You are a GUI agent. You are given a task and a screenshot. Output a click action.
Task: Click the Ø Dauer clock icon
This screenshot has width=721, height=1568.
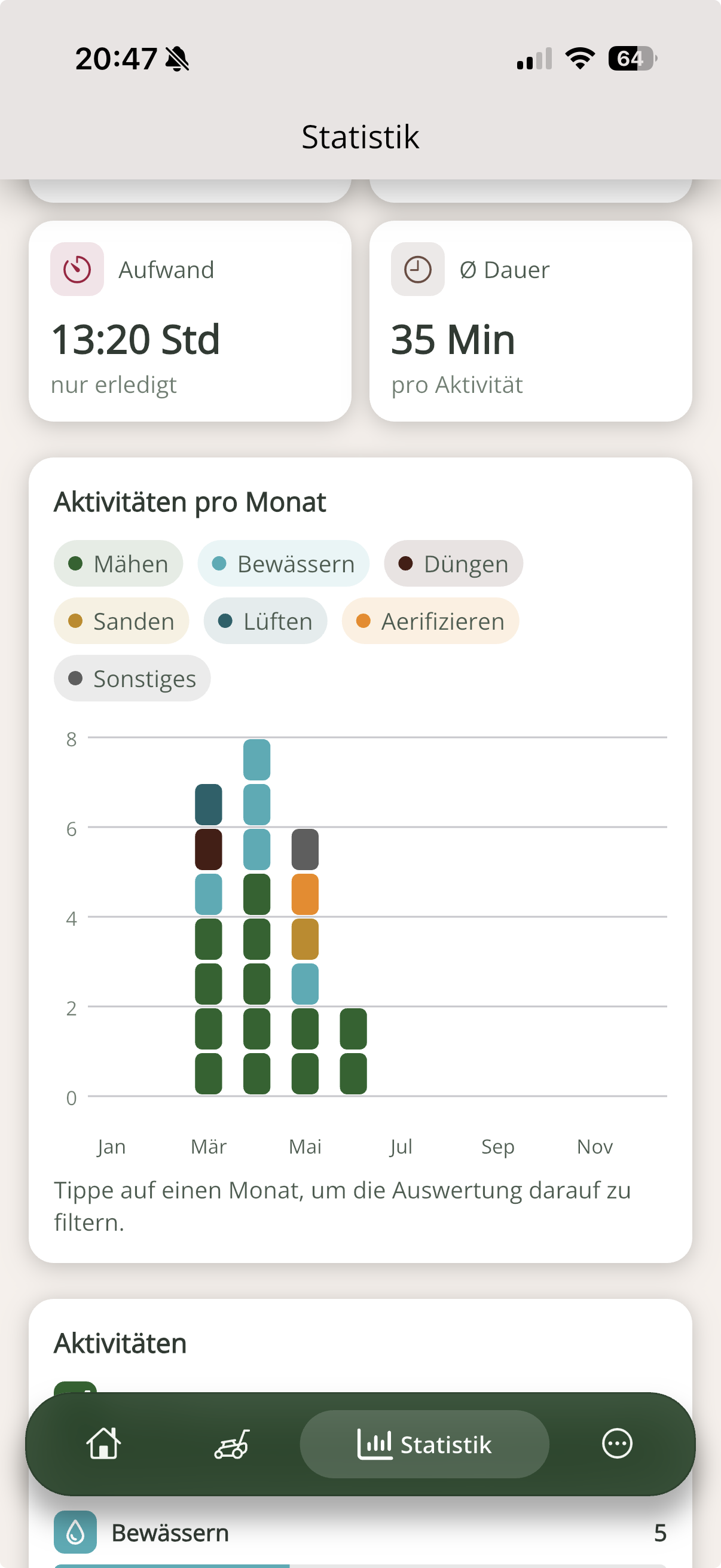(x=417, y=269)
